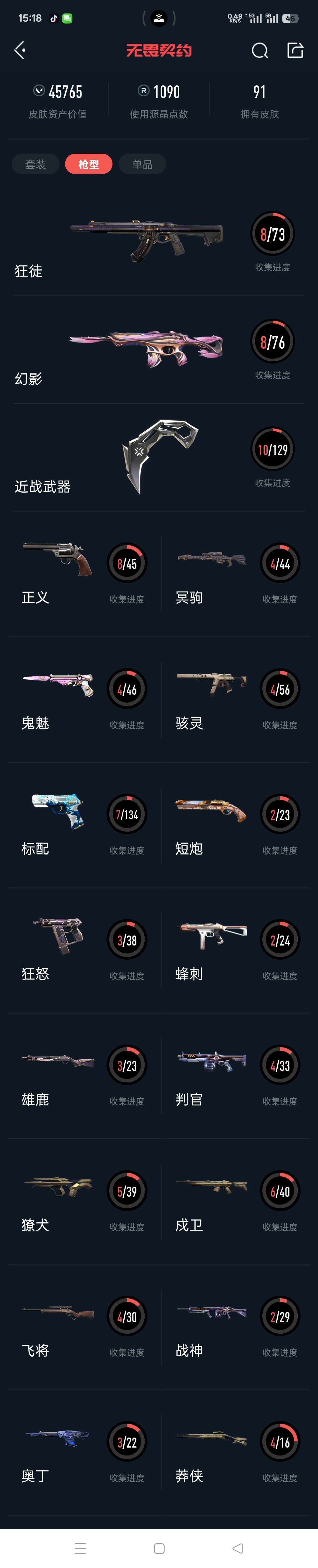The image size is (318, 1568).
Task: Select the 判官 shotgun card
Action: point(236,1076)
